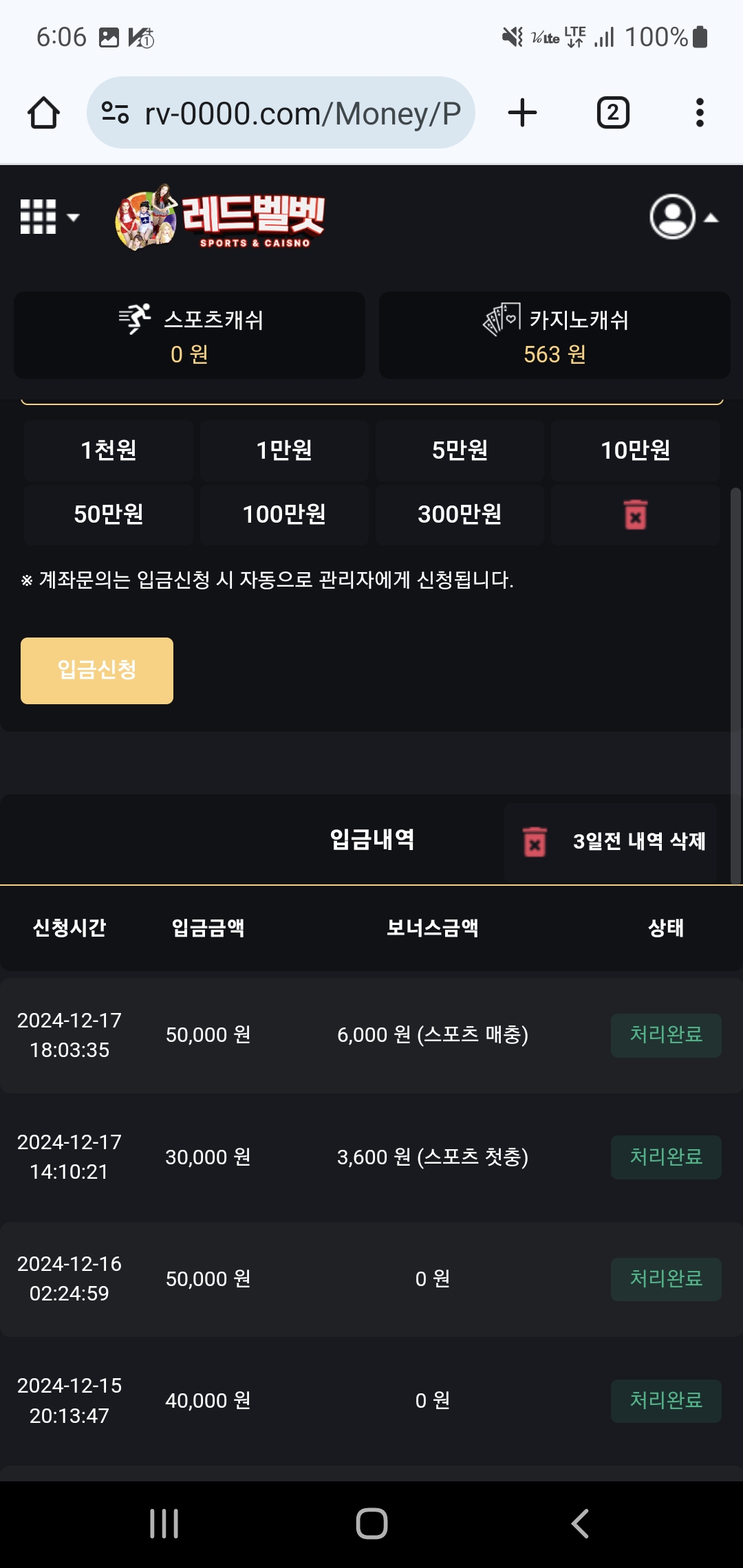Screen dimensions: 743x1568
Task: Open a new browser tab
Action: coord(522,113)
